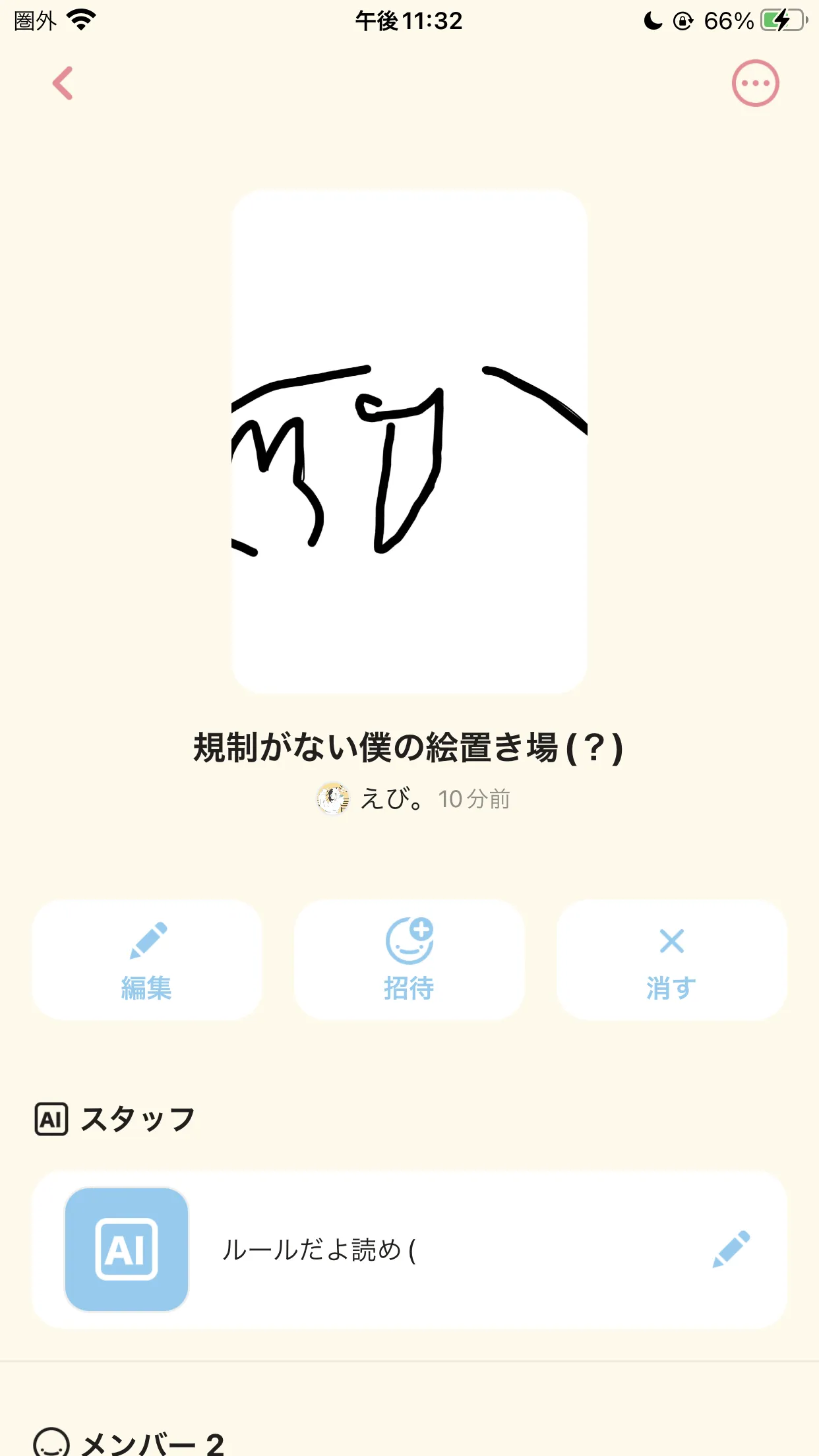Image resolution: width=819 pixels, height=1456 pixels.
Task: Open the hand-drawn cover image
Action: coord(409,442)
